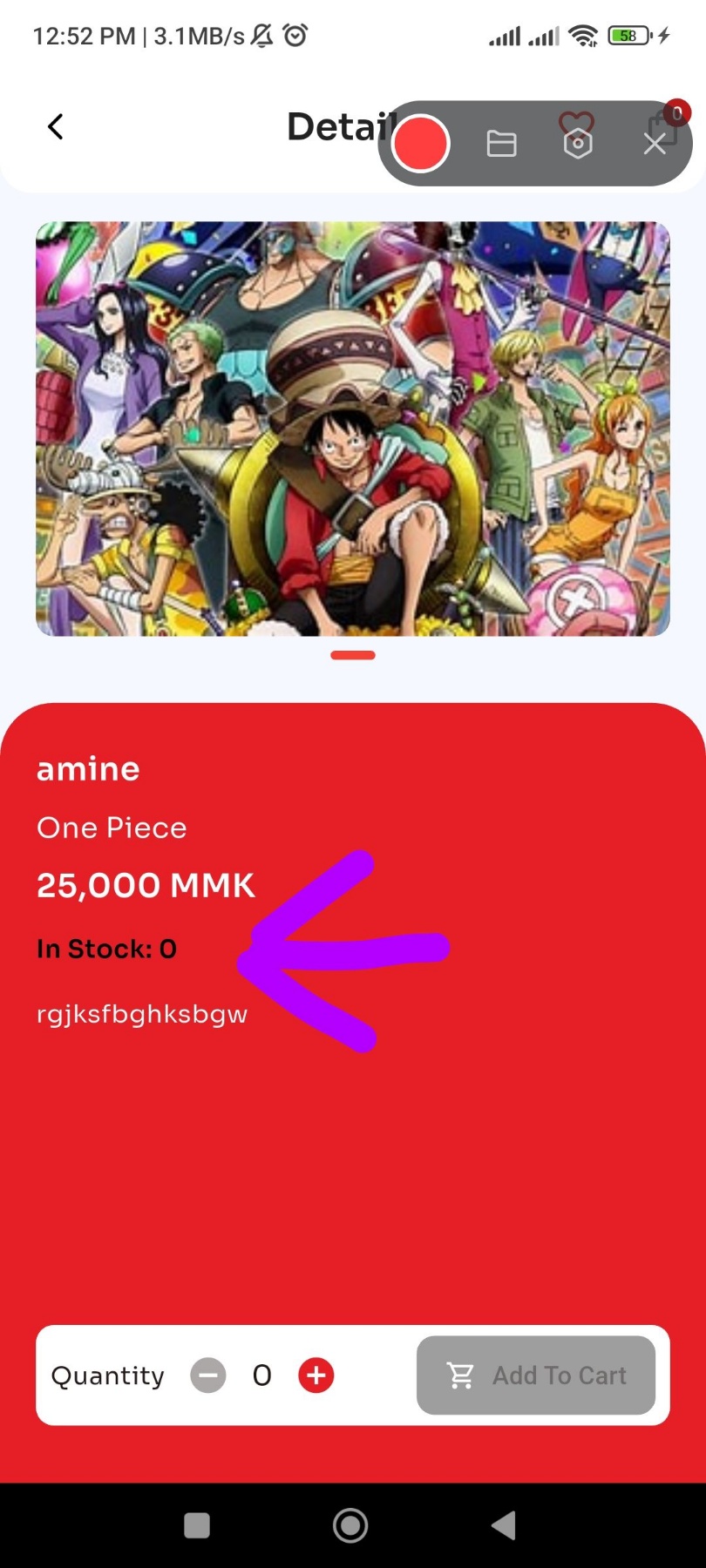Tap the system home button
Viewport: 706px width, 1568px height.
[x=350, y=1525]
